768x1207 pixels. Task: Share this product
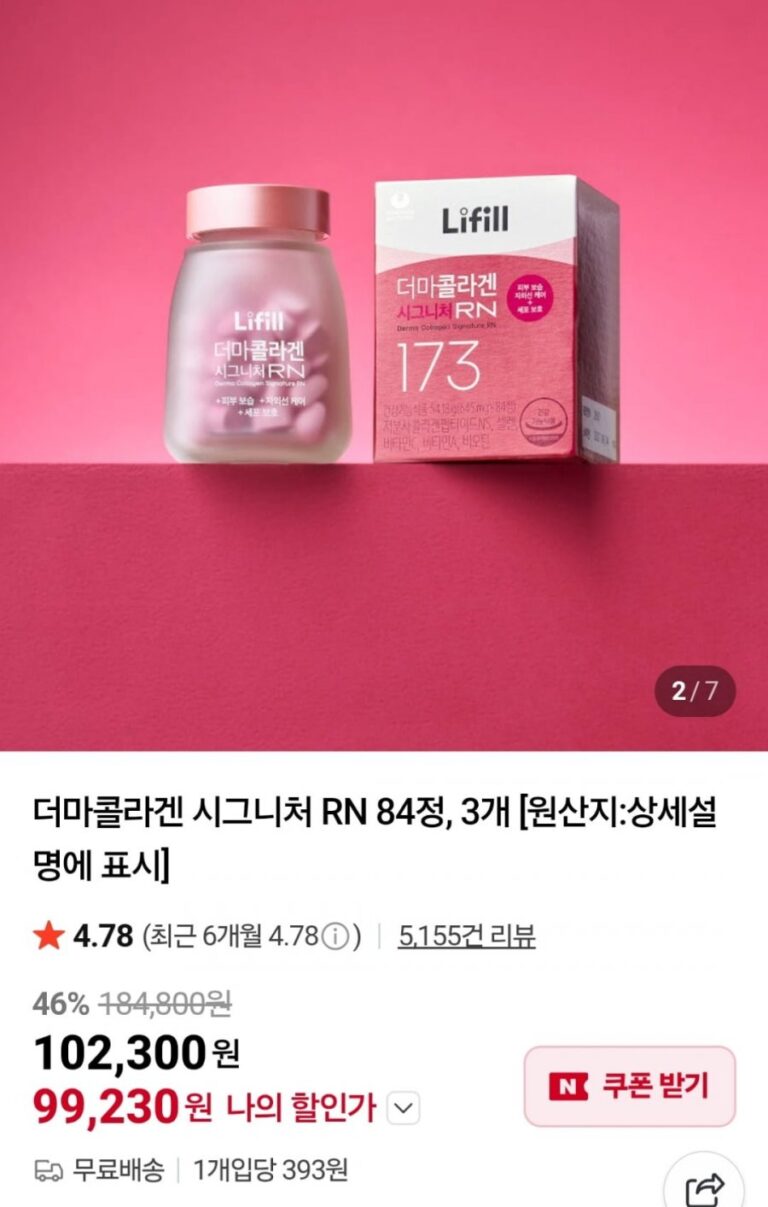point(705,1188)
